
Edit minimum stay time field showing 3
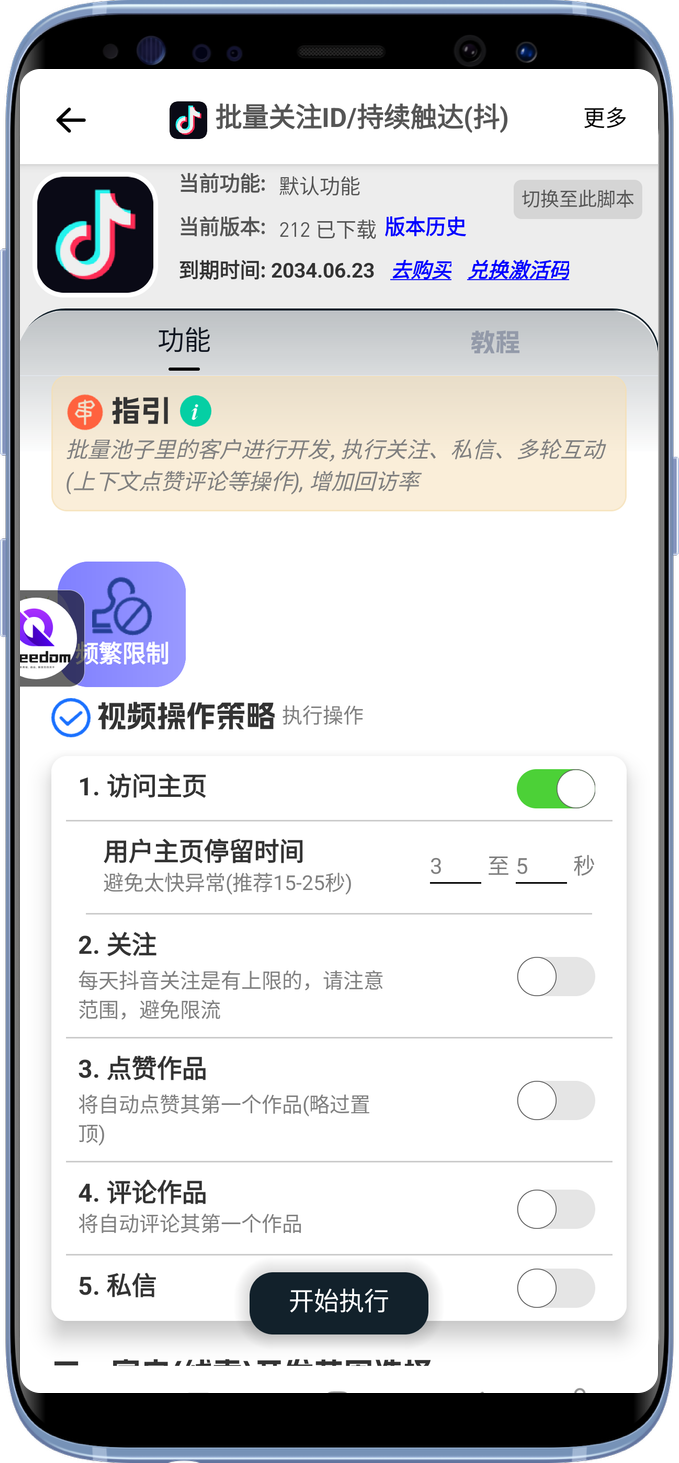(454, 866)
